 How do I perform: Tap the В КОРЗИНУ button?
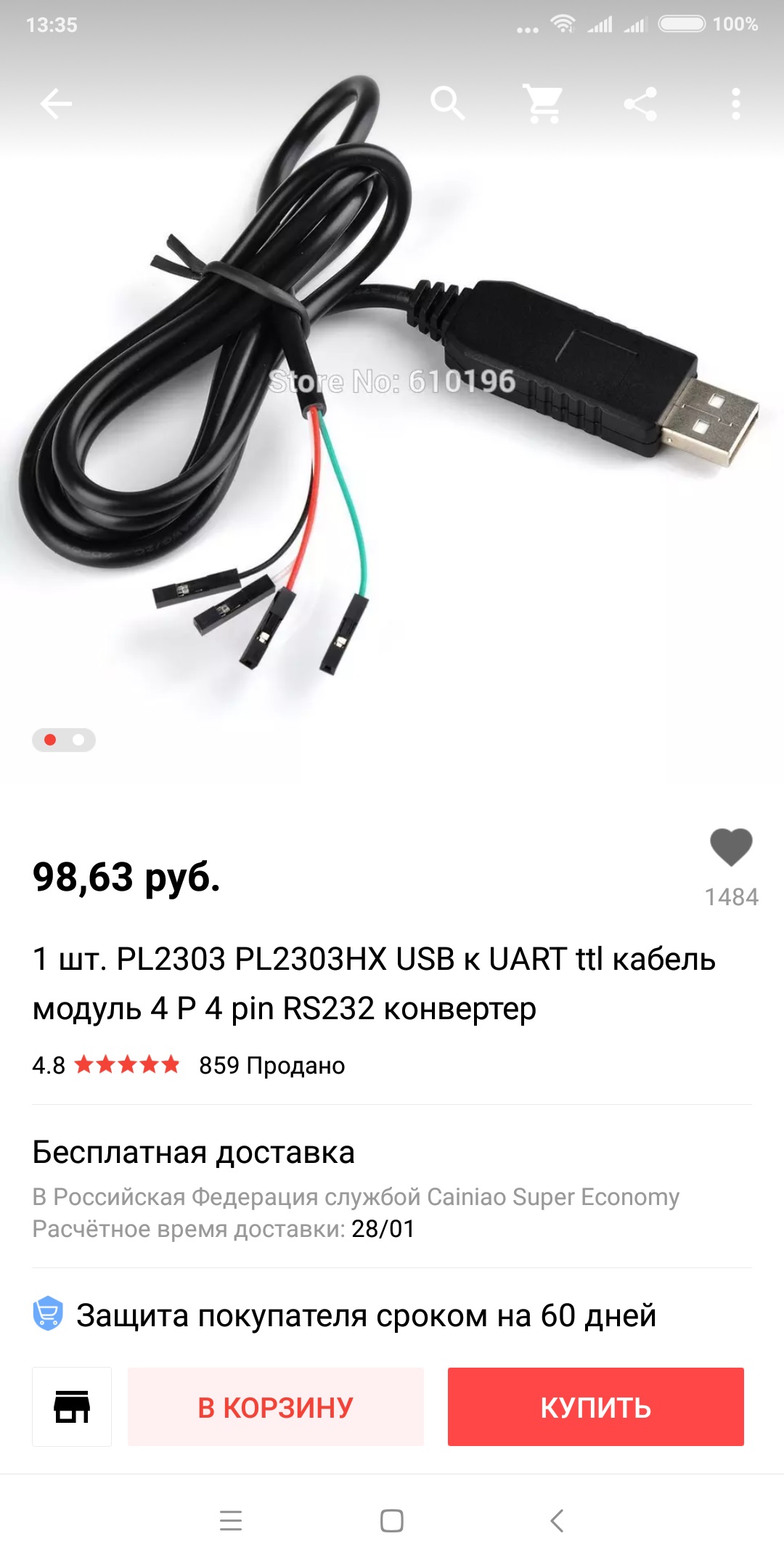pos(276,1407)
